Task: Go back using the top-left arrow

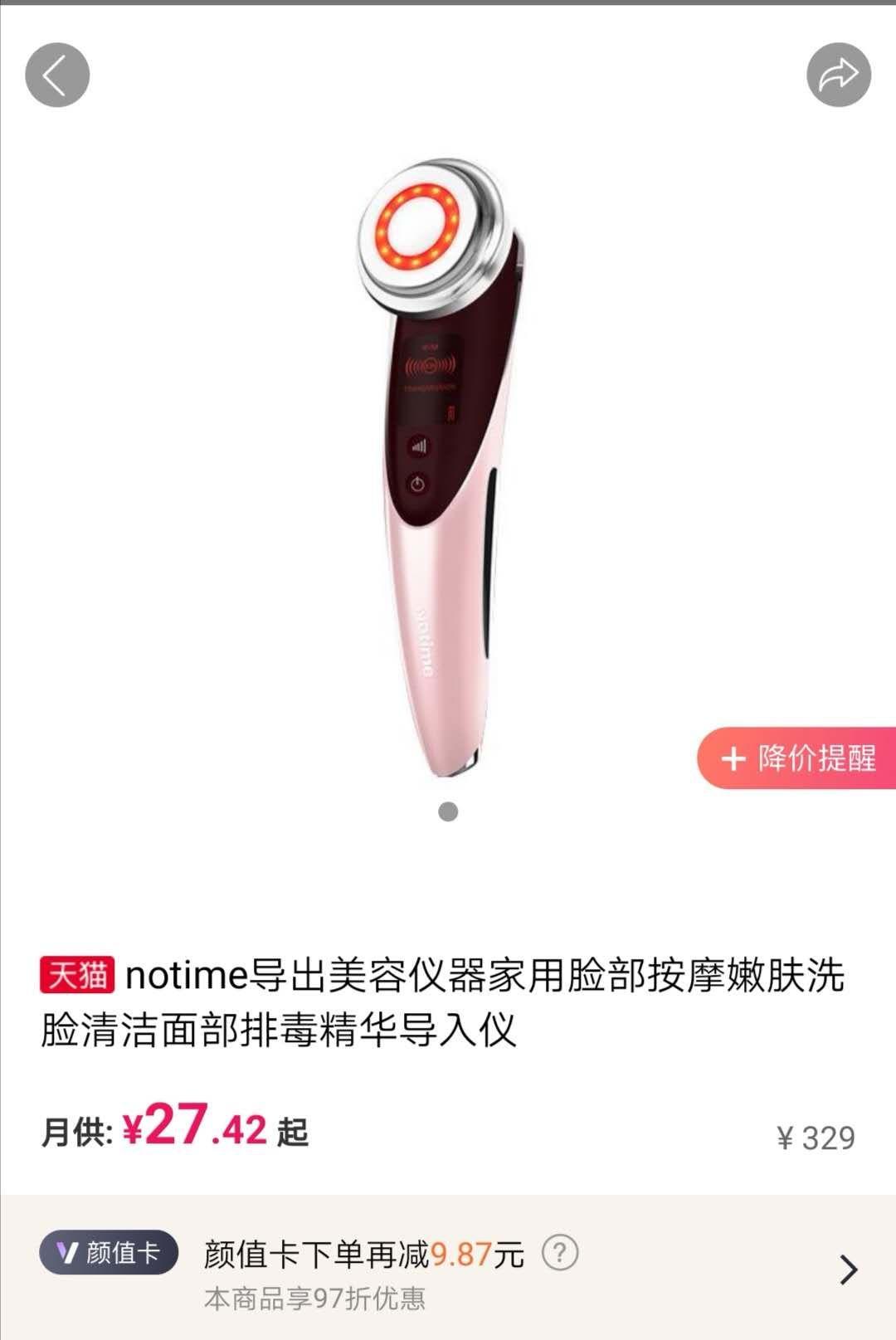Action: 57,76
